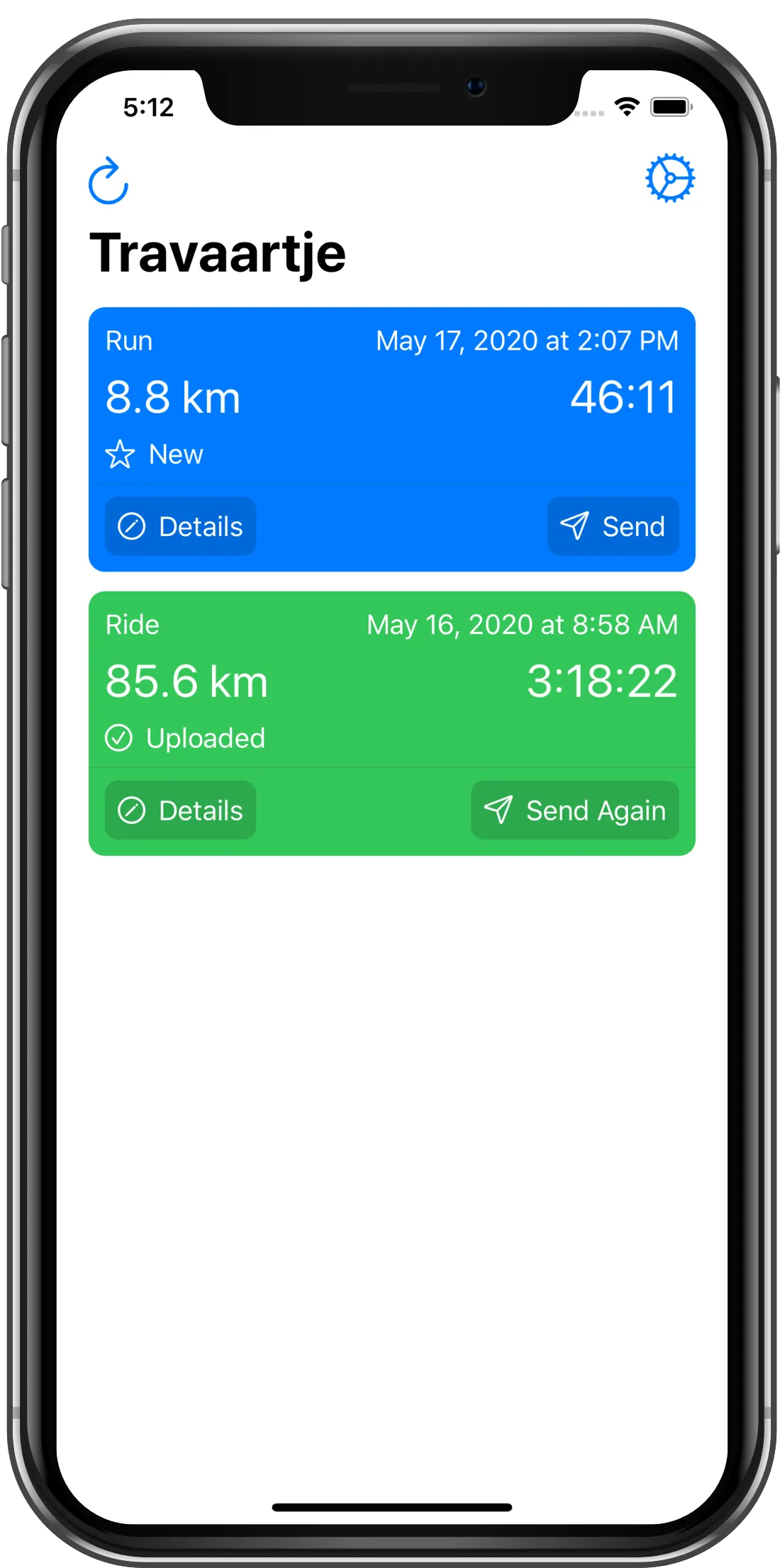Refresh the activity list
Viewport: 780px width, 1568px height.
[108, 182]
